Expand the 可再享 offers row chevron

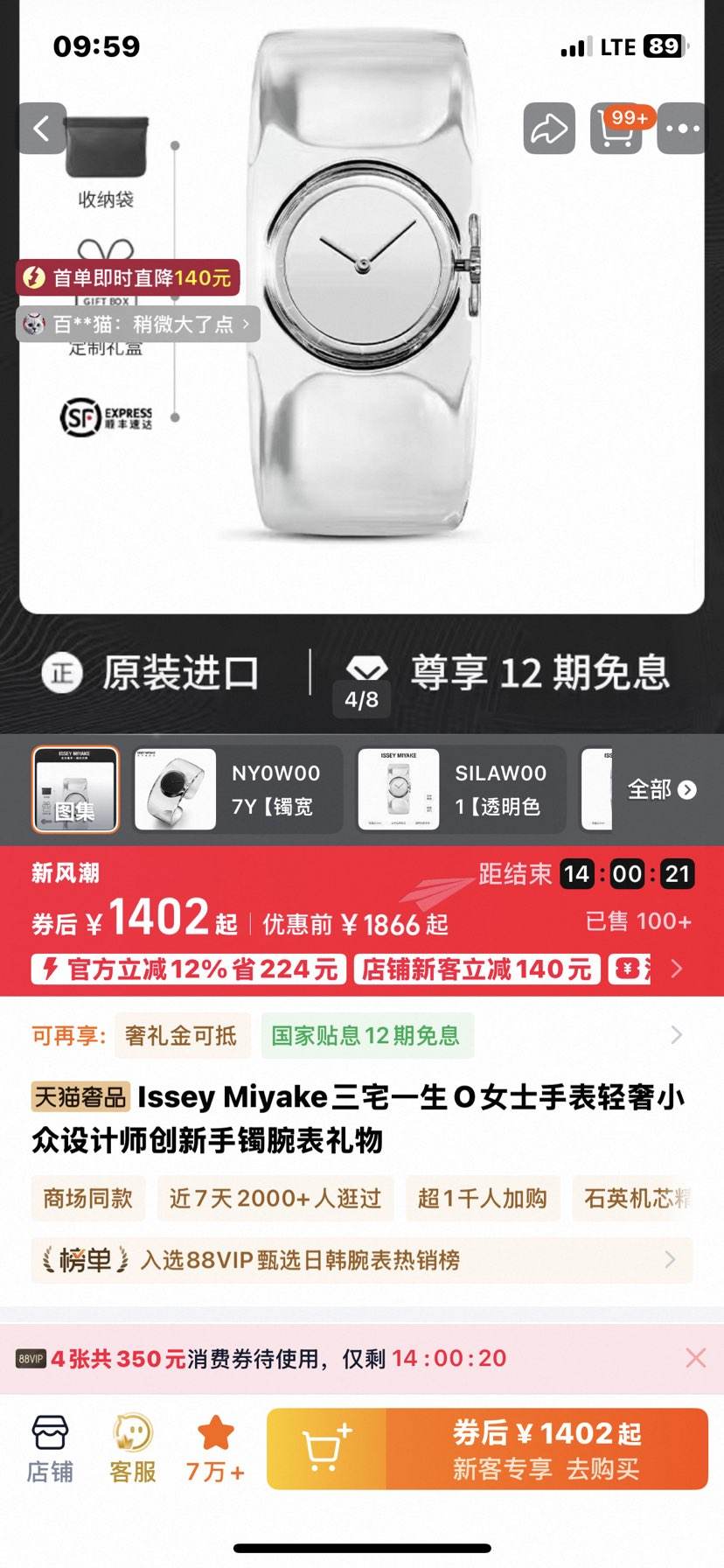[678, 1035]
